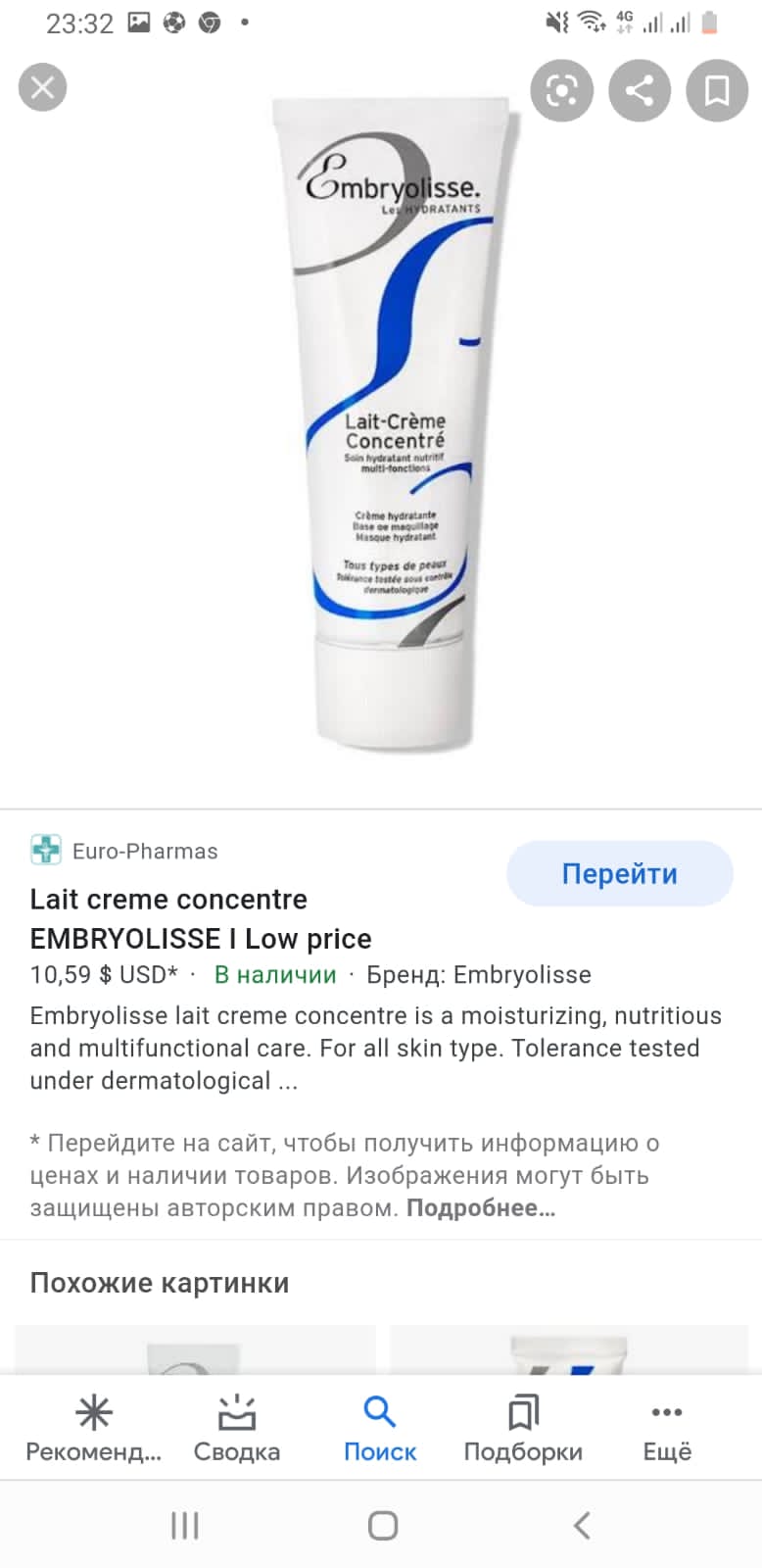Select the Поиск tab
762x1568 pixels.
(380, 1429)
